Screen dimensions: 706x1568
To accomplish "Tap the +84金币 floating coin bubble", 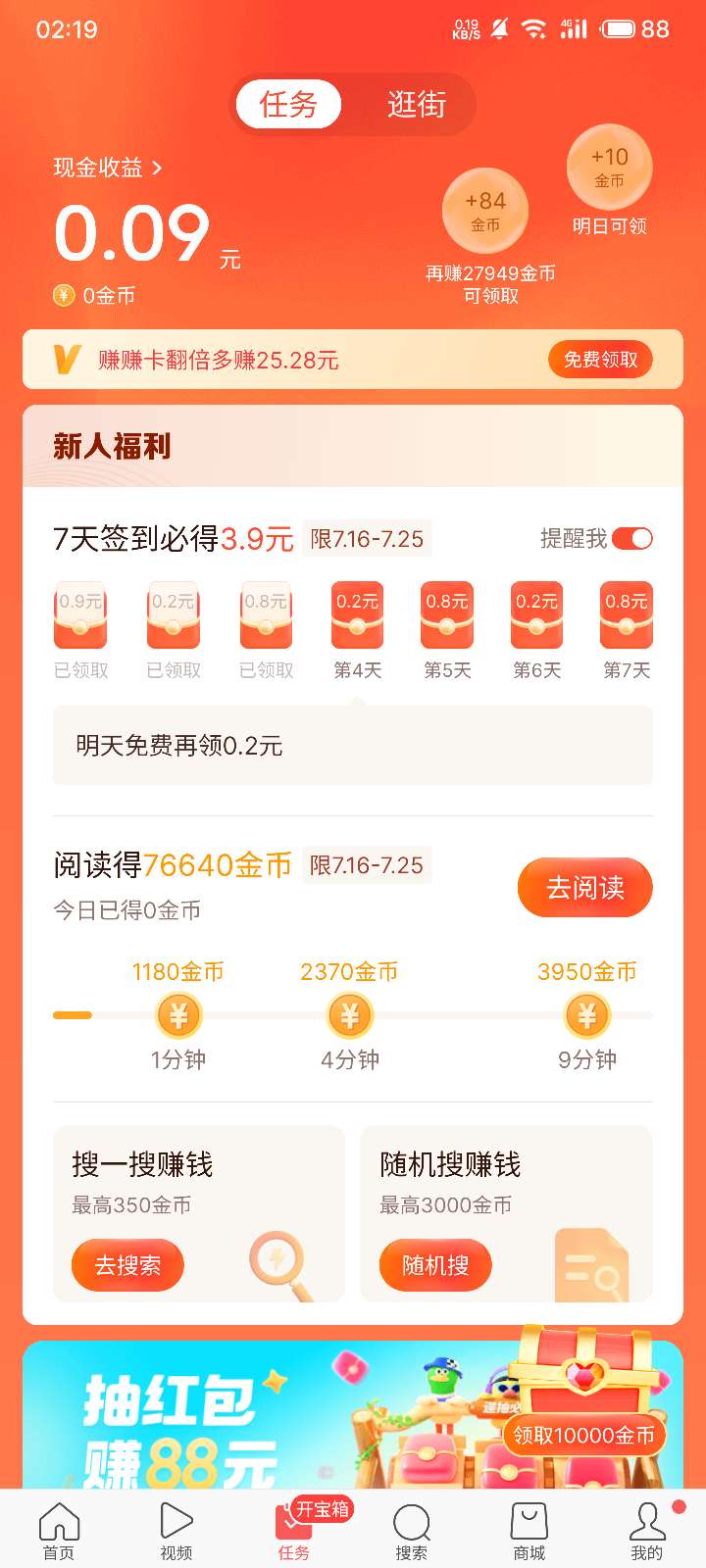I will pyautogui.click(x=486, y=210).
